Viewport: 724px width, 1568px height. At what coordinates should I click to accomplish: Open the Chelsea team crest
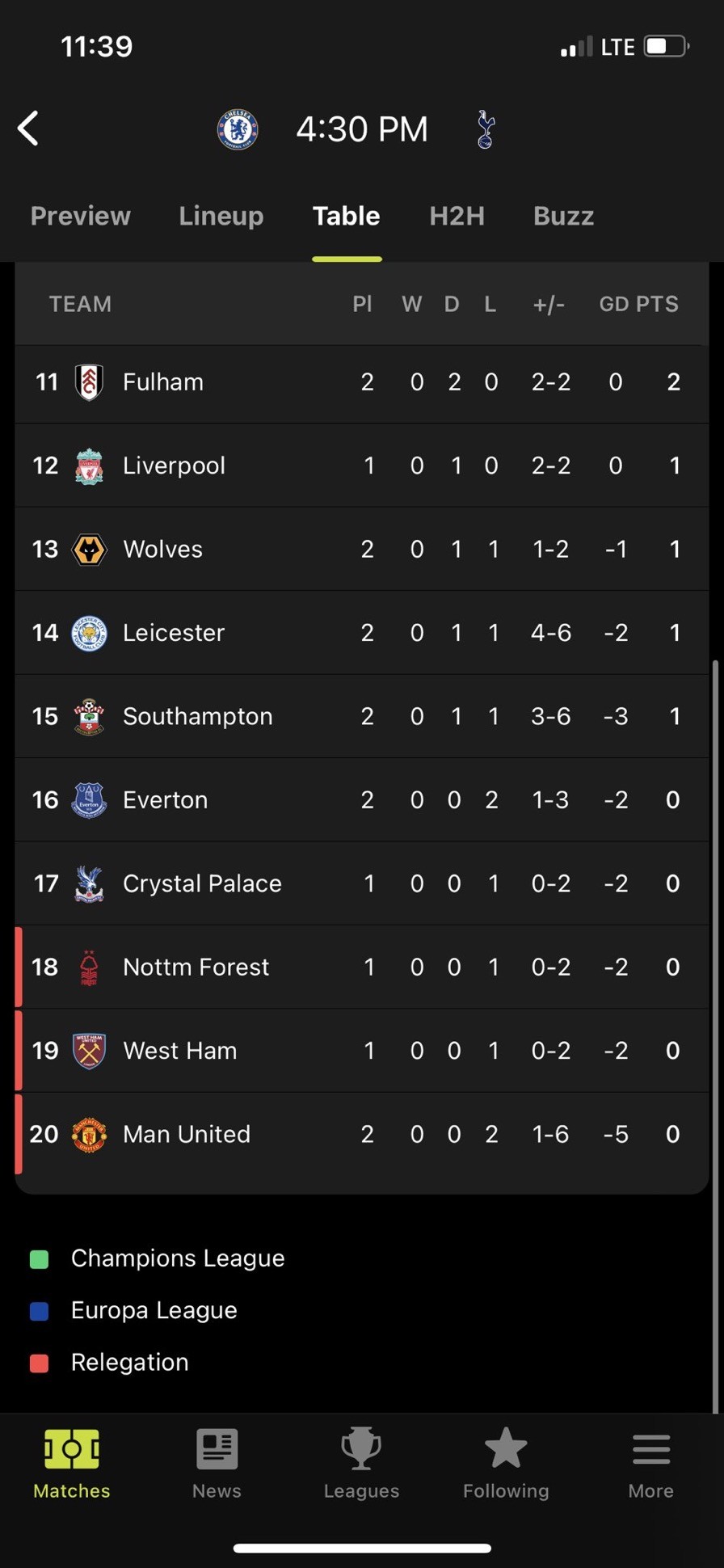(x=238, y=129)
